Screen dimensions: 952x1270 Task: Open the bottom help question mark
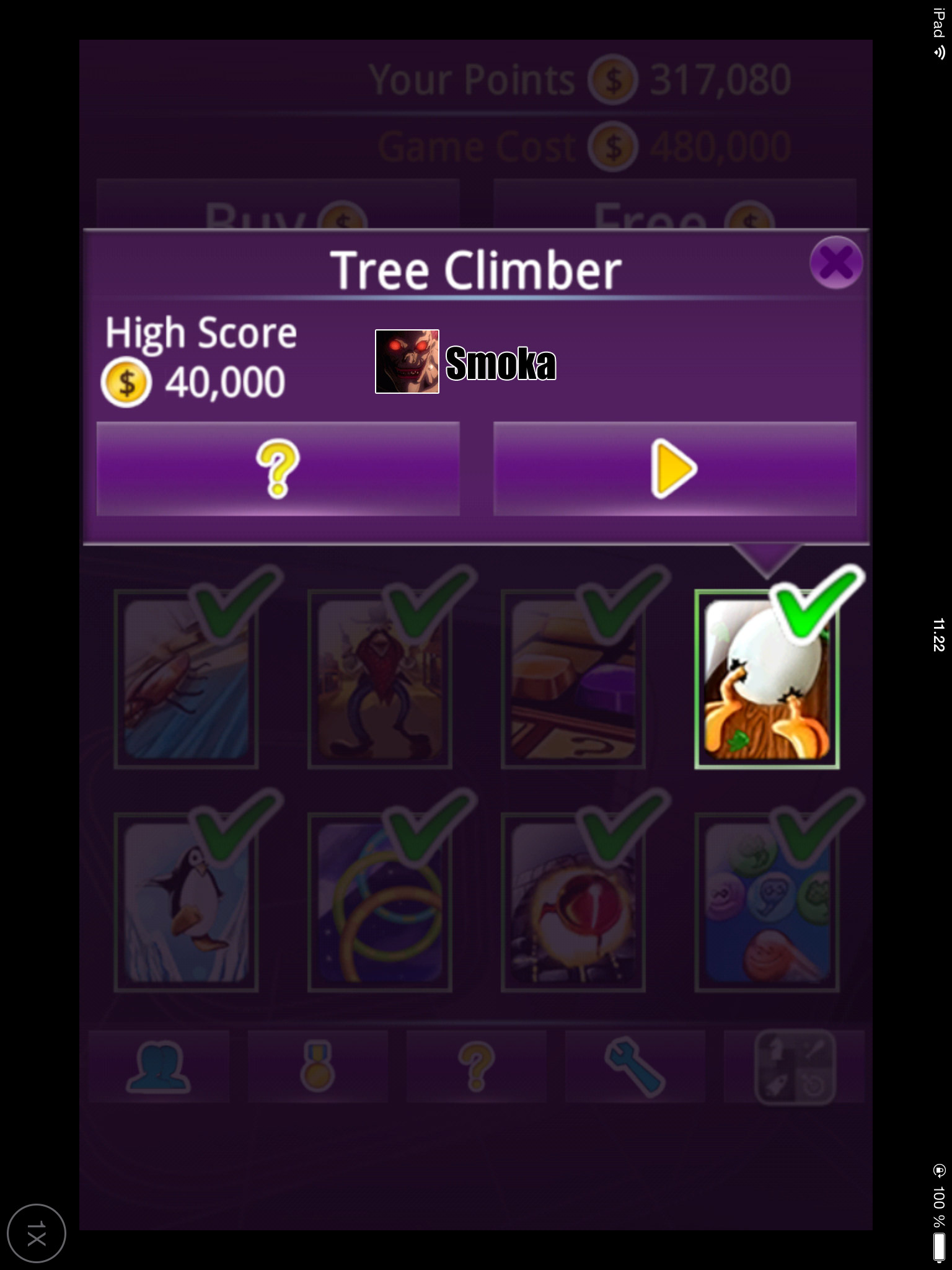coord(476,1067)
